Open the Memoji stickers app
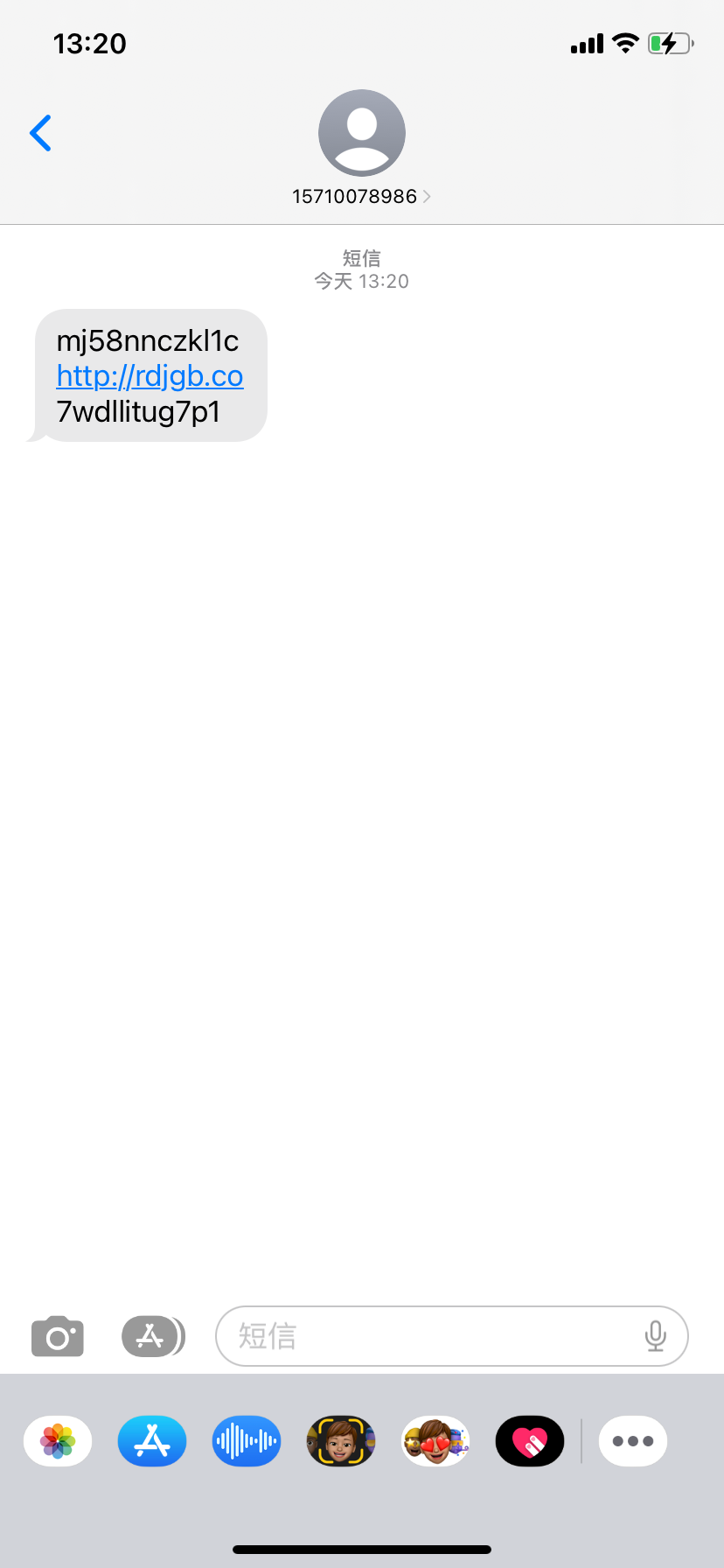 [435, 1441]
